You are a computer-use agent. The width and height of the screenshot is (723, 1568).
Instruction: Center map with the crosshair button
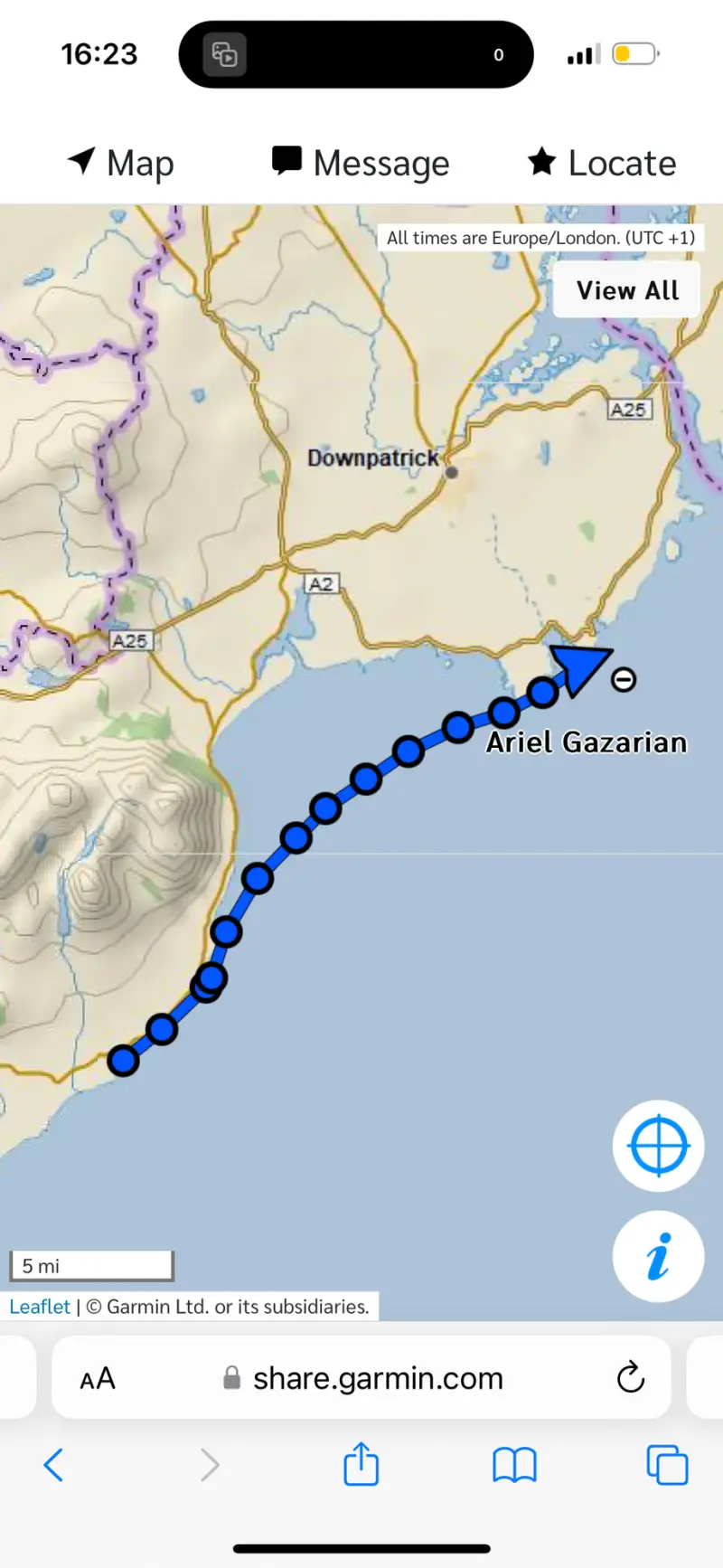pos(658,1146)
